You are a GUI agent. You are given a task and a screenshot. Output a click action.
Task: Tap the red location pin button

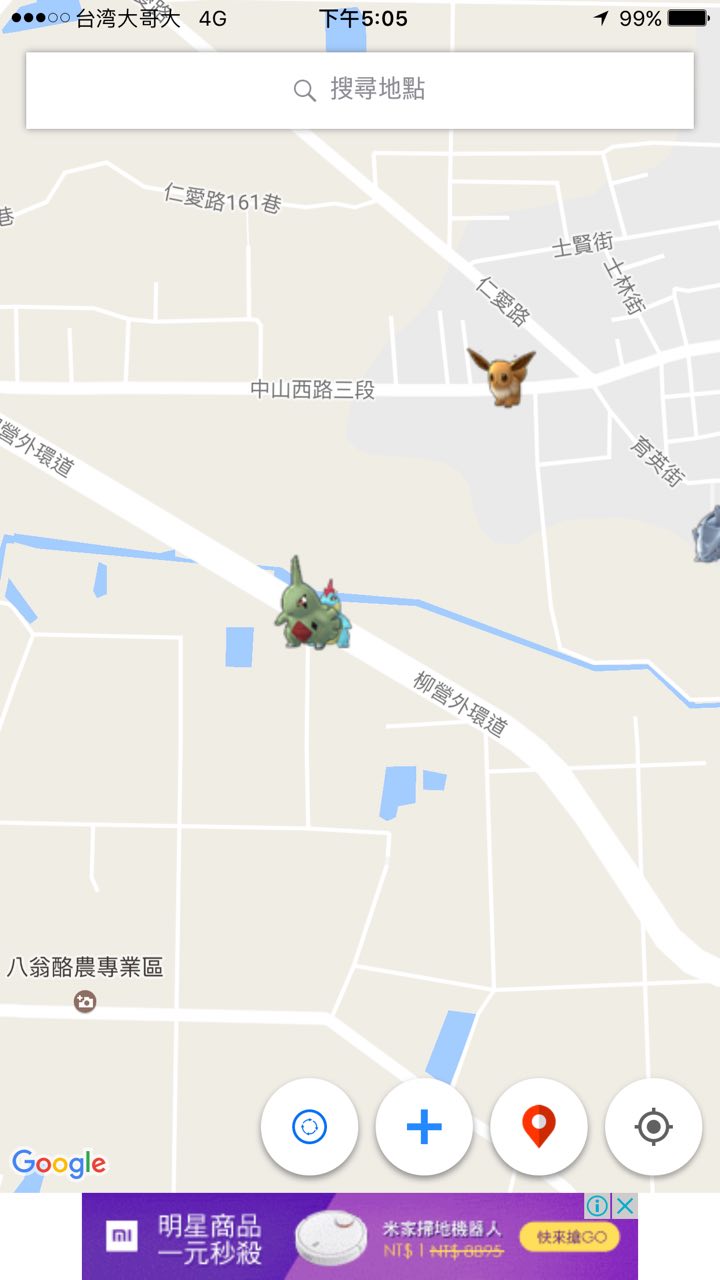coord(539,1127)
